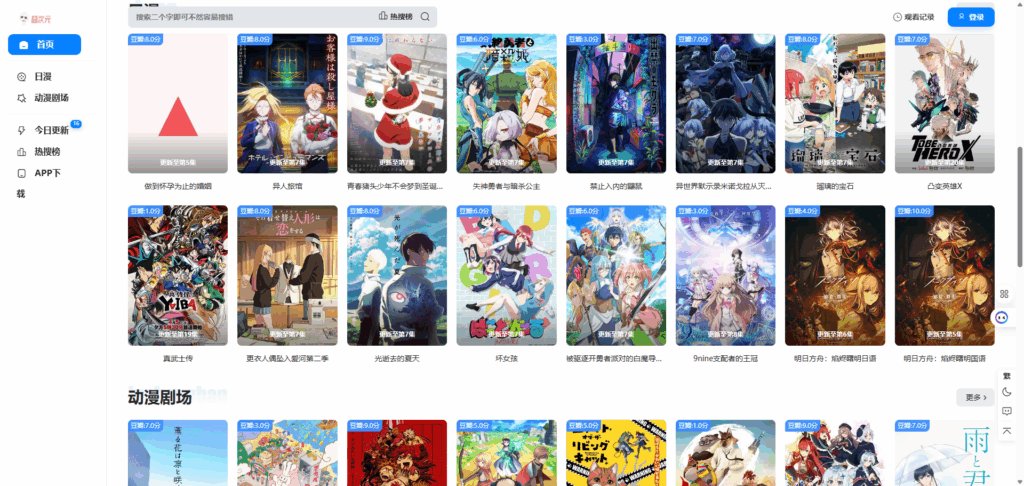Open the search box
Screen dimensions: 1024x486
click(250, 17)
